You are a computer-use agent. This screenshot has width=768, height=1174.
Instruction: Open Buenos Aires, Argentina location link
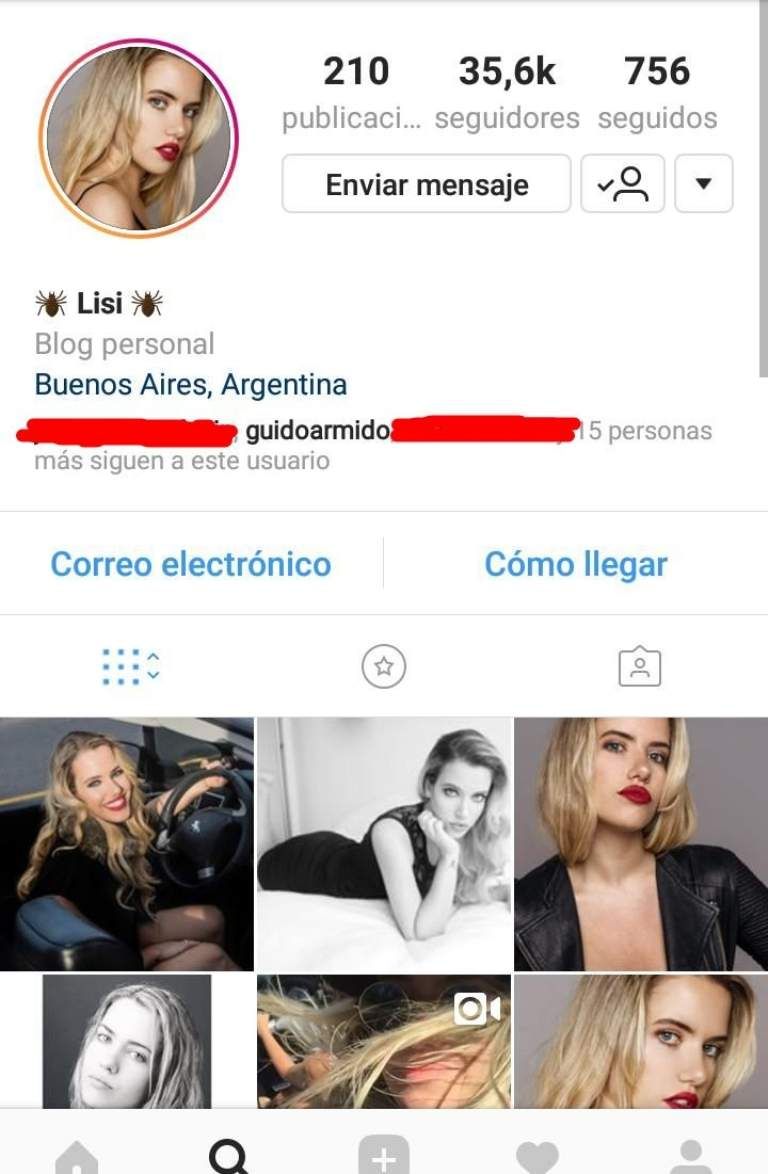coord(191,384)
